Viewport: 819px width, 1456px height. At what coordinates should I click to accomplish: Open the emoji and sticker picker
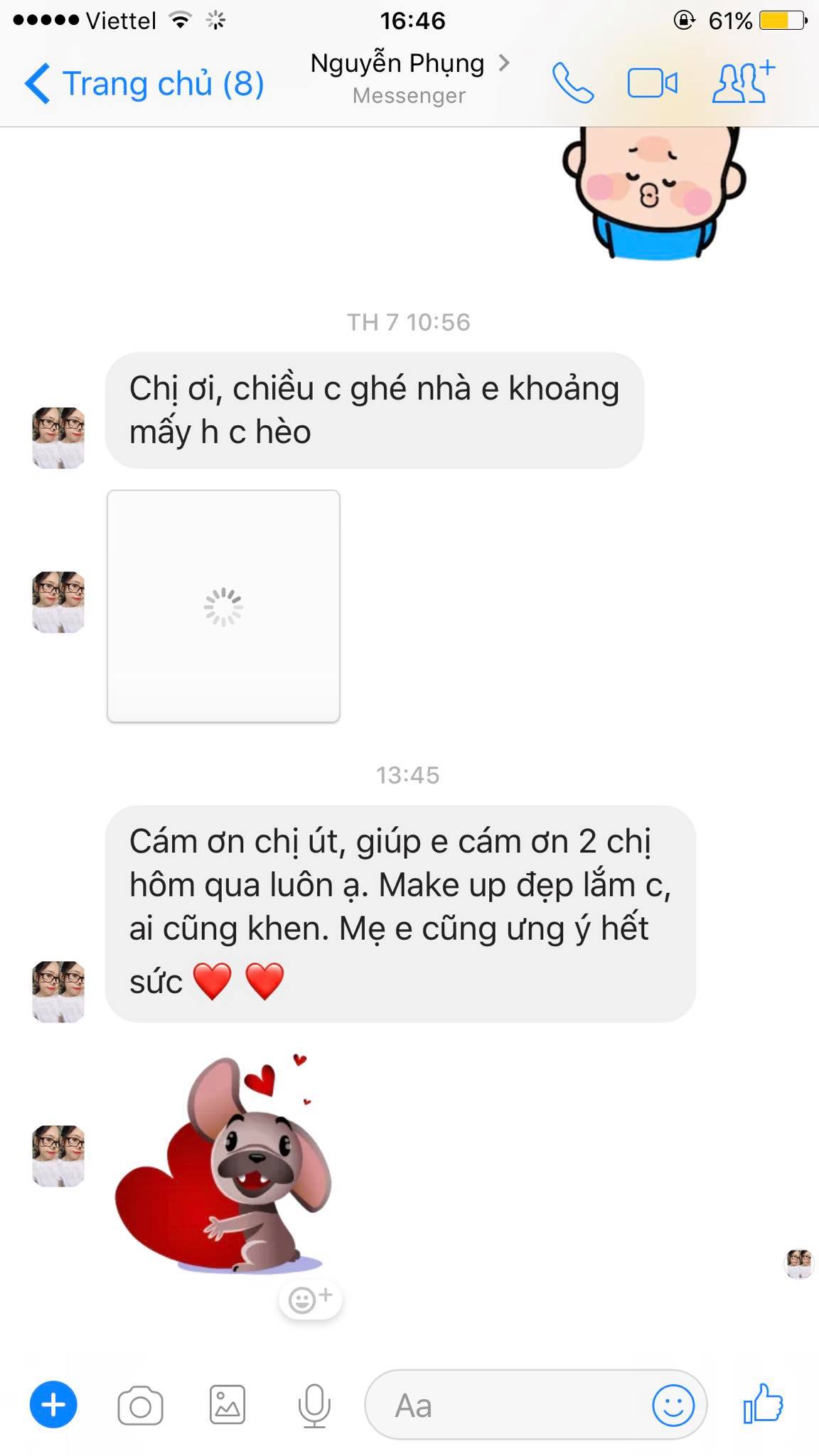pyautogui.click(x=673, y=1405)
